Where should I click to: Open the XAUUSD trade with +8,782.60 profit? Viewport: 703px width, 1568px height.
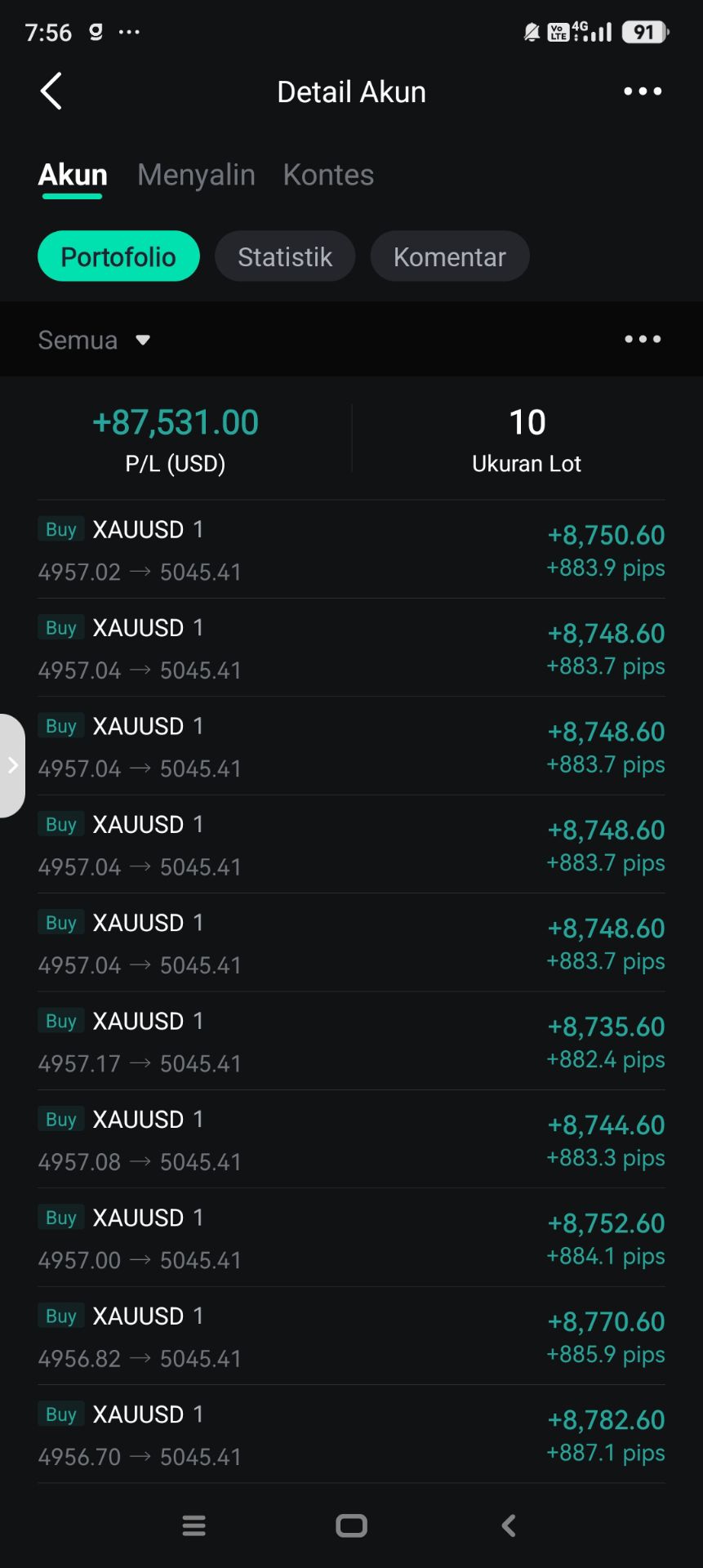click(351, 1434)
